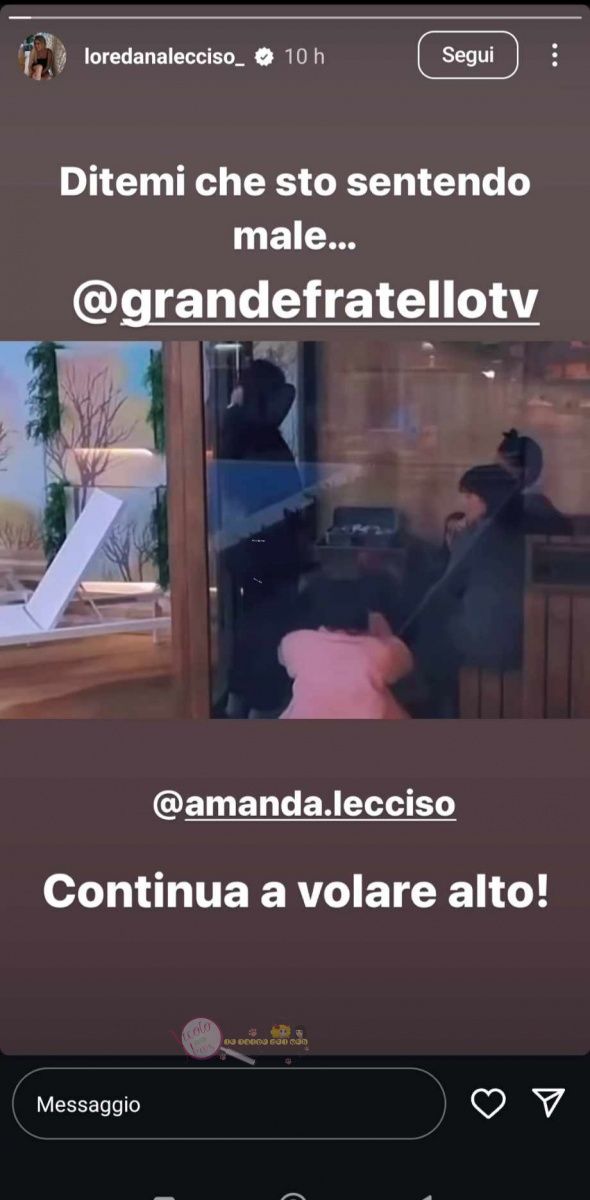Open the @grandefratellotv mention
This screenshot has height=1200, width=590.
tap(306, 301)
